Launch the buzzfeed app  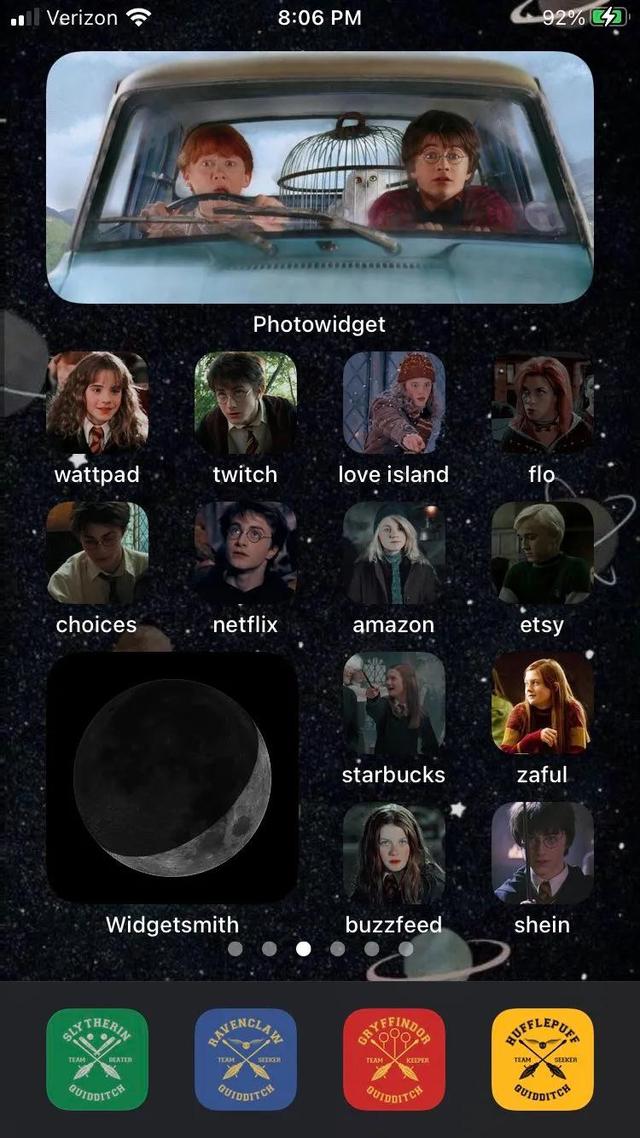tap(393, 852)
